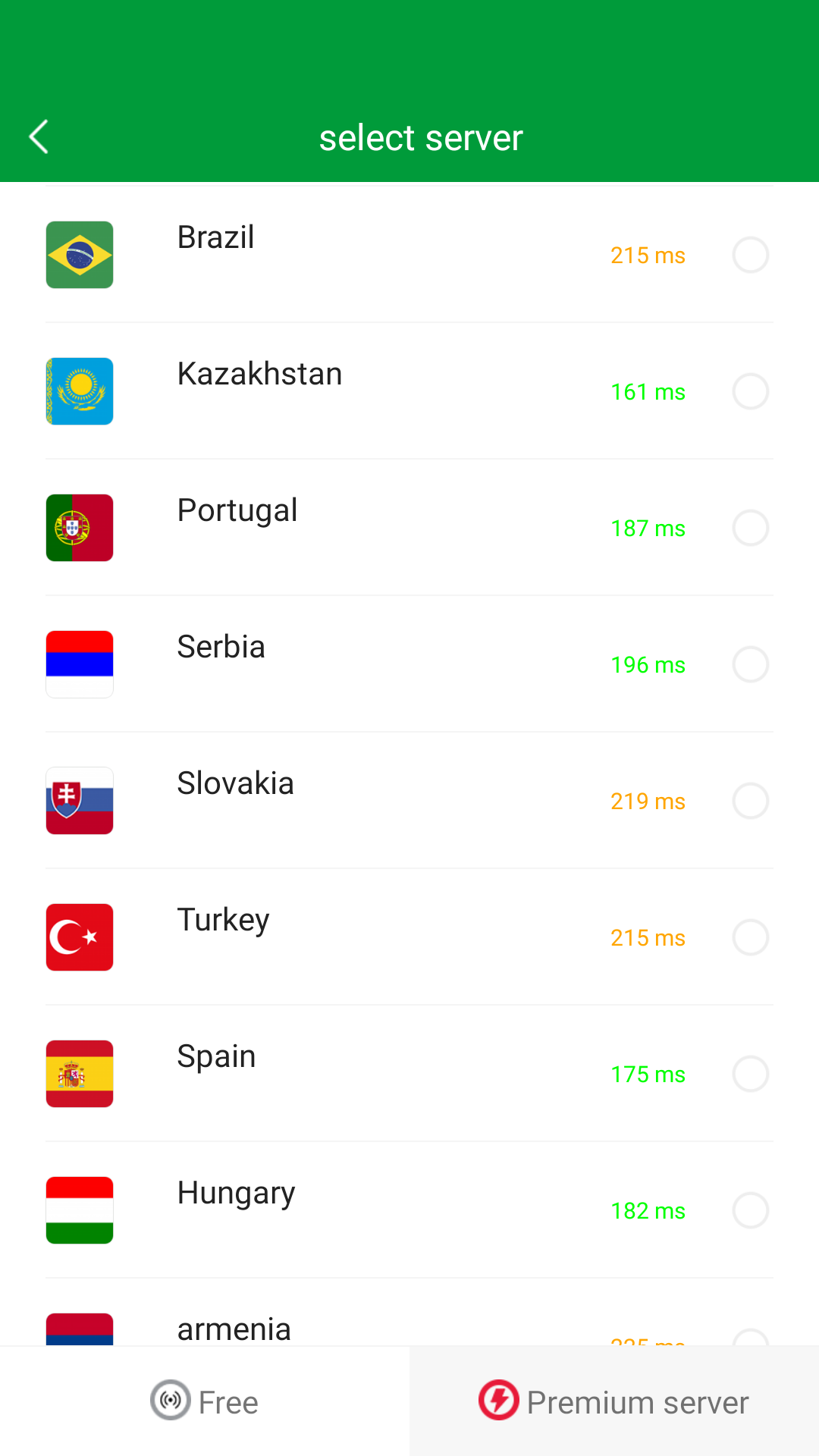Tap the Spain flag icon
The height and width of the screenshot is (1456, 819).
[80, 1074]
